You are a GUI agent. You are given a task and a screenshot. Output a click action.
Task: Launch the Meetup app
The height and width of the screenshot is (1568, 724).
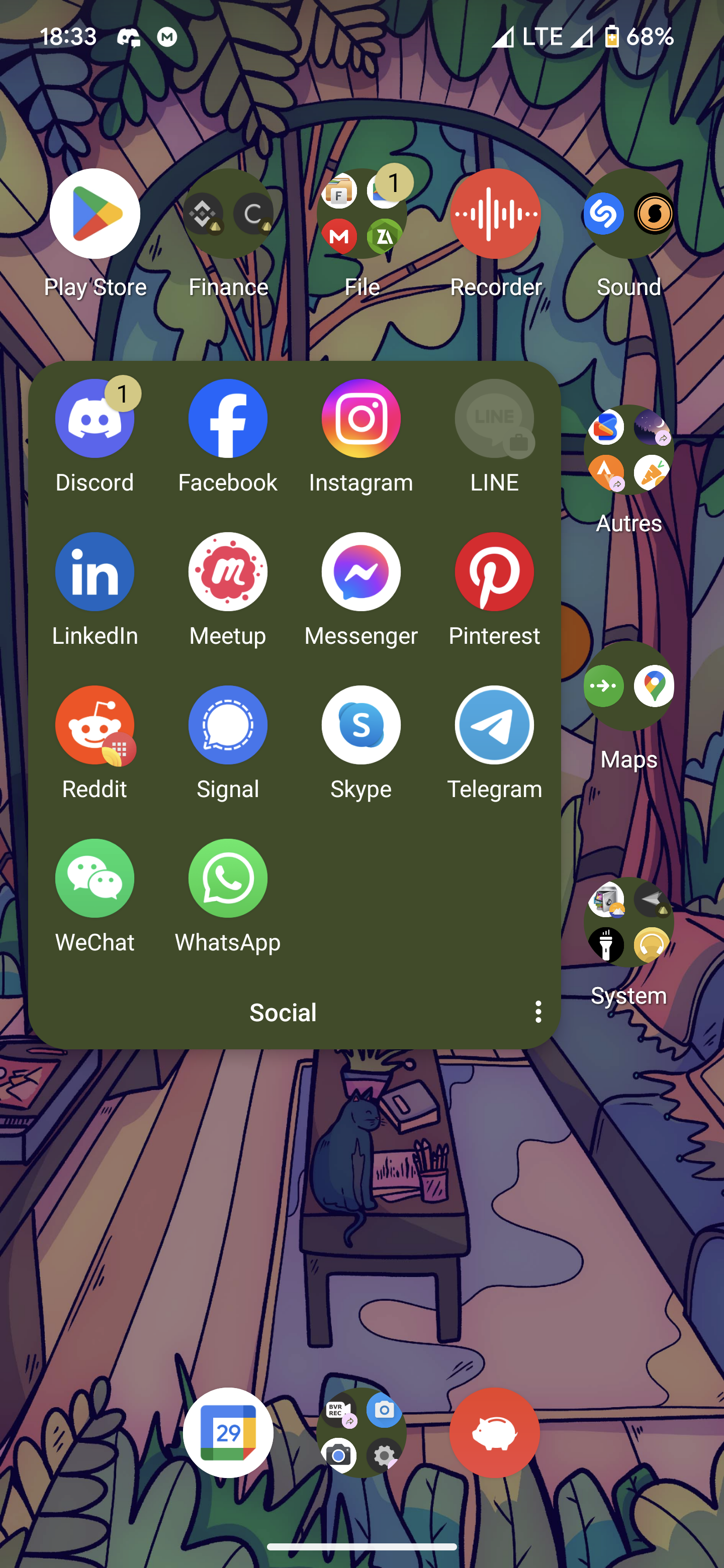pos(228,572)
